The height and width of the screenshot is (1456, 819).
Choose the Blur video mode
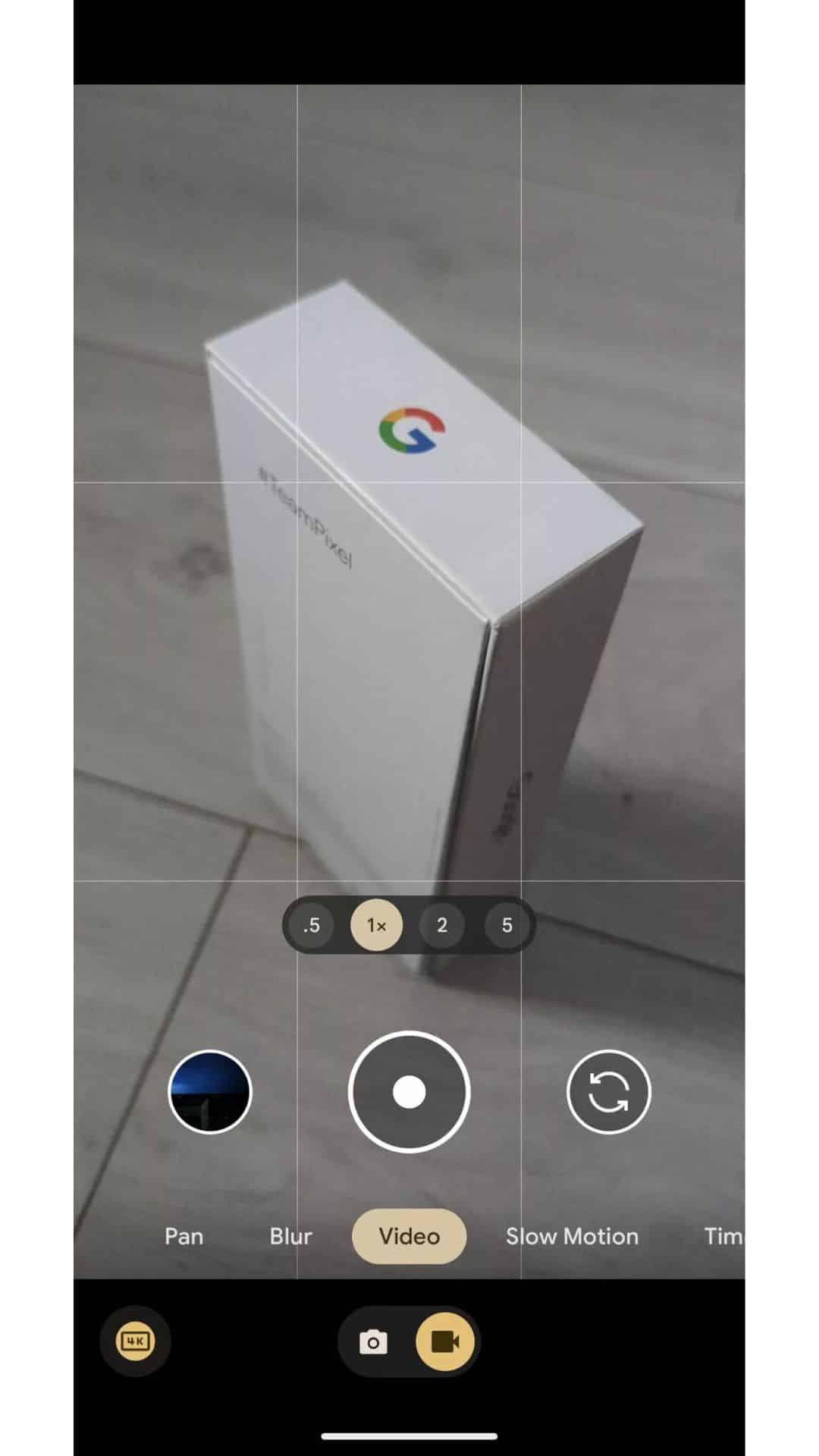pos(290,1237)
